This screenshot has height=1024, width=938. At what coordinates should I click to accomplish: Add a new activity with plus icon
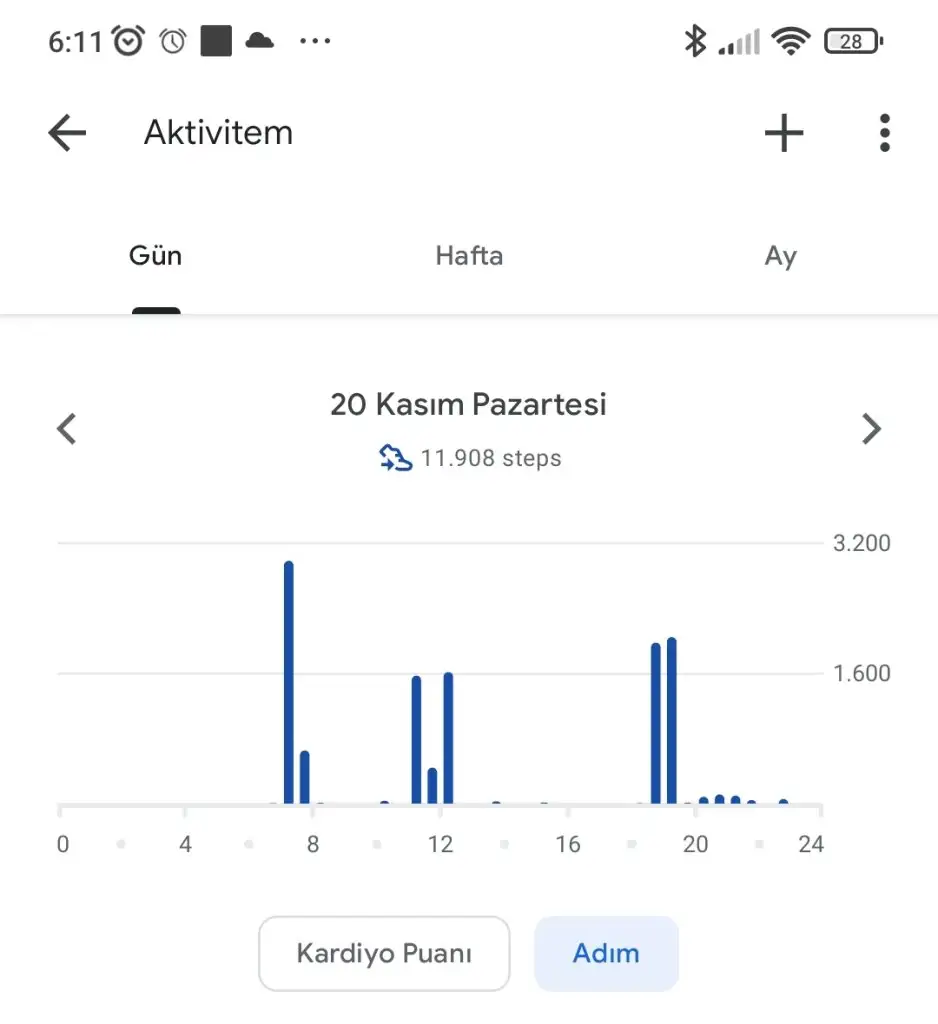pyautogui.click(x=783, y=133)
